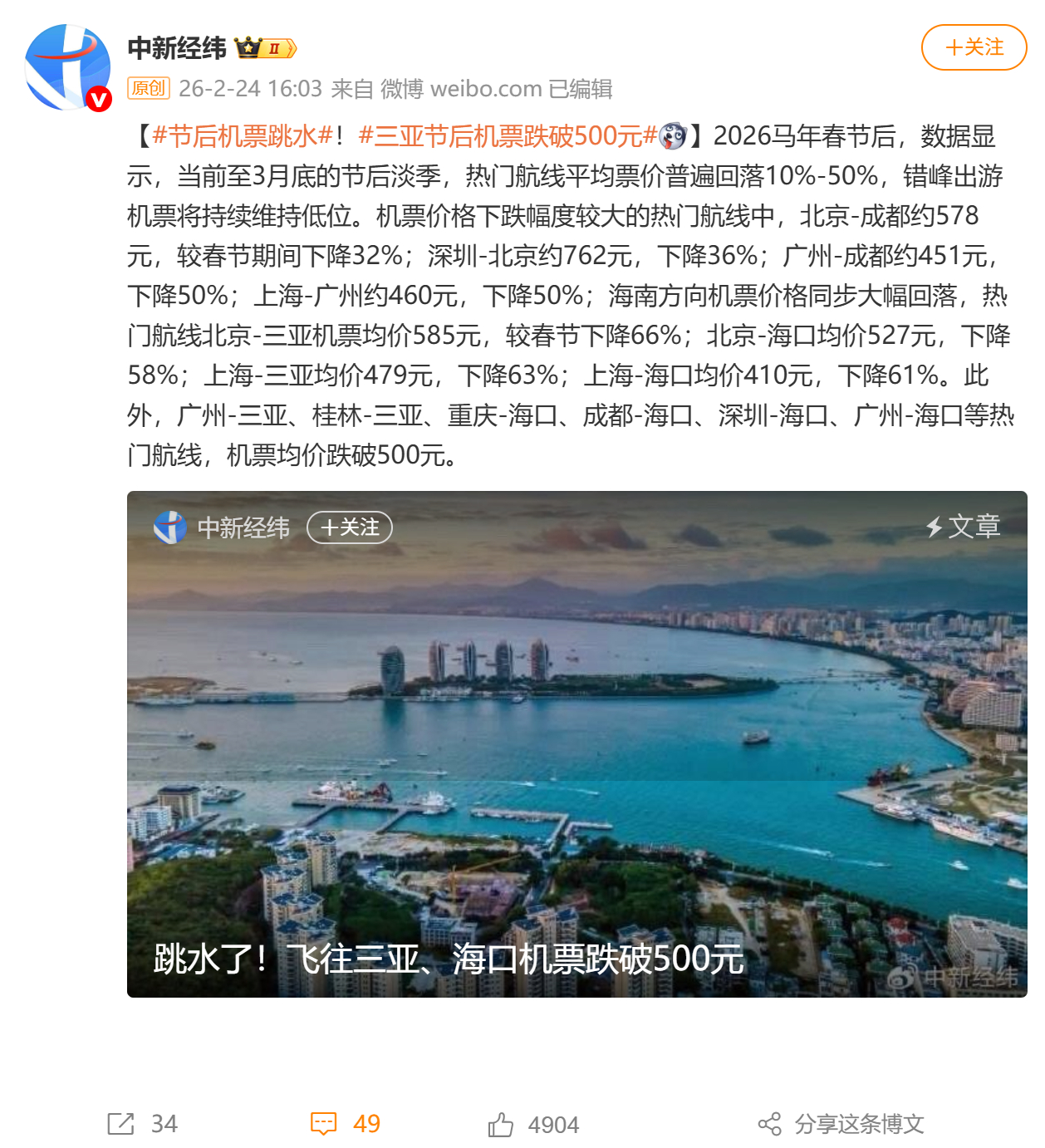Tap the 关注 button inside the article card

[x=350, y=527]
